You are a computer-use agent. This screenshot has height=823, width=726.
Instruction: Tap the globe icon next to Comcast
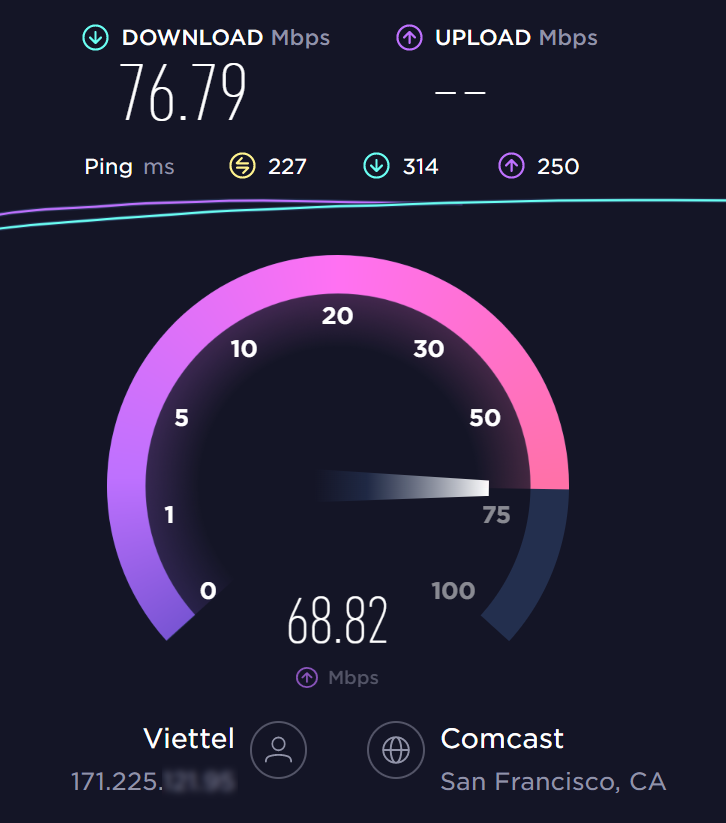point(396,749)
